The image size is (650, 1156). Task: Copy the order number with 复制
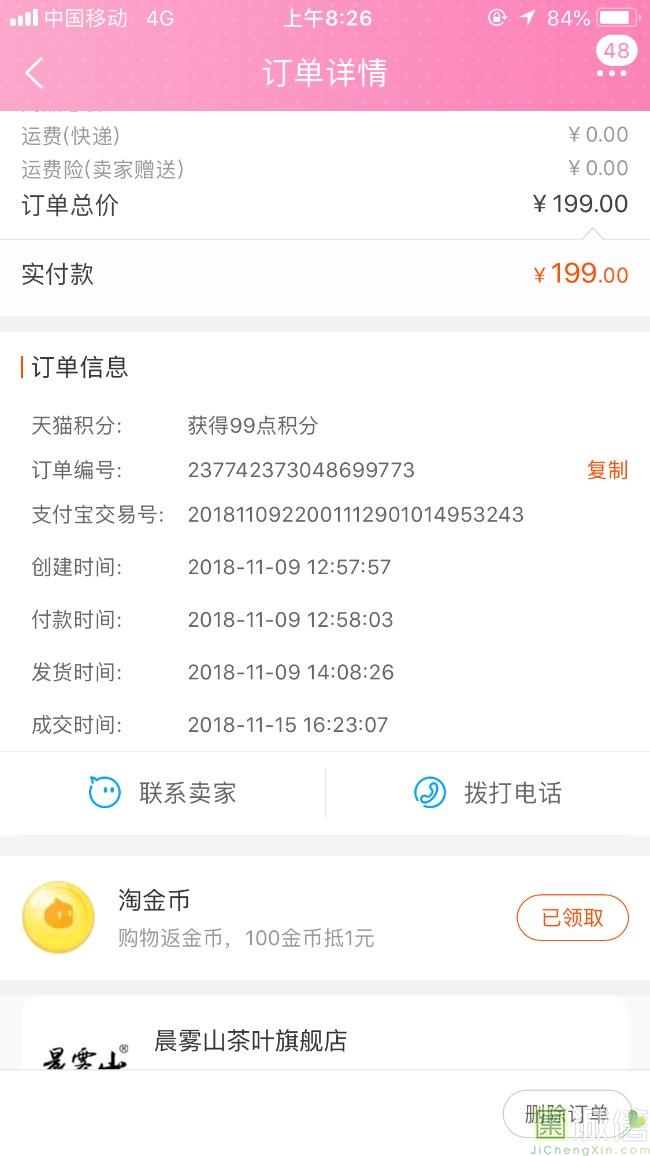607,470
